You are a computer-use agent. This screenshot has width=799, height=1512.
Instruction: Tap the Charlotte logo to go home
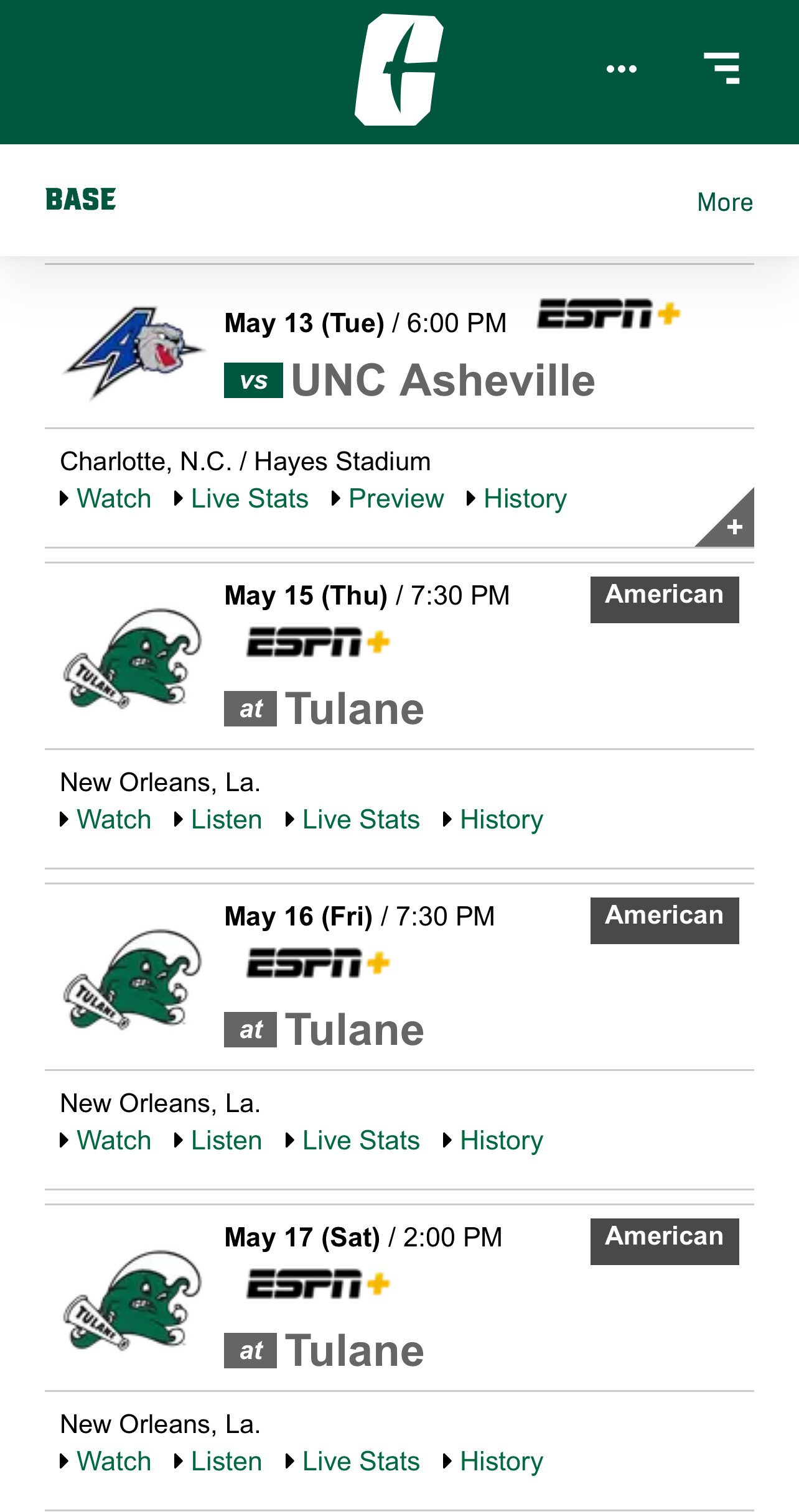pyautogui.click(x=399, y=70)
